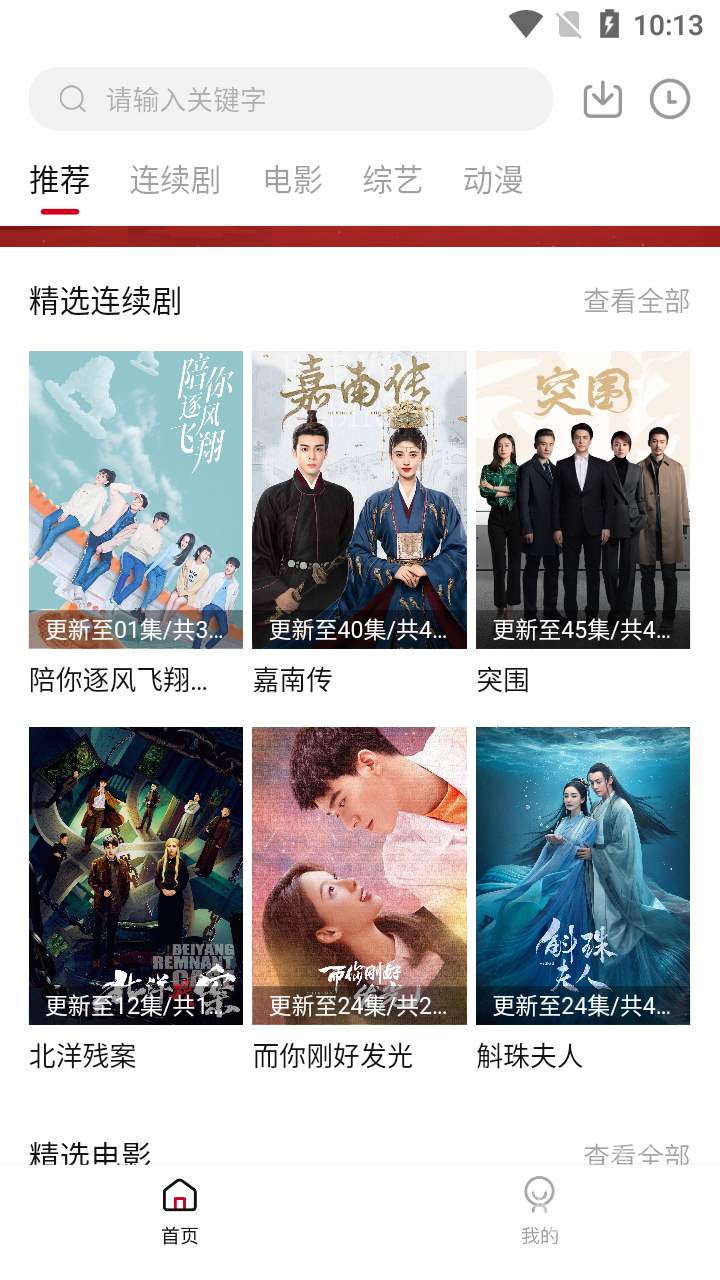Go to the 动漫 tab

(493, 181)
